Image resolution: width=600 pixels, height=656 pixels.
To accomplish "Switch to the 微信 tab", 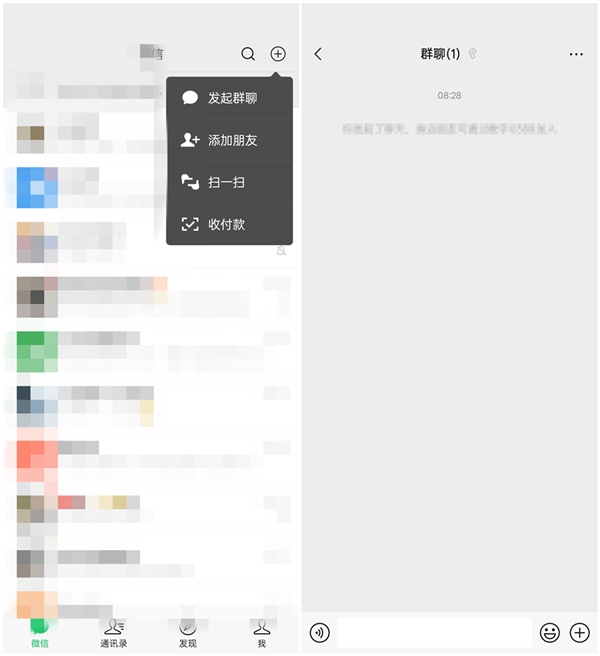I will coord(39,633).
